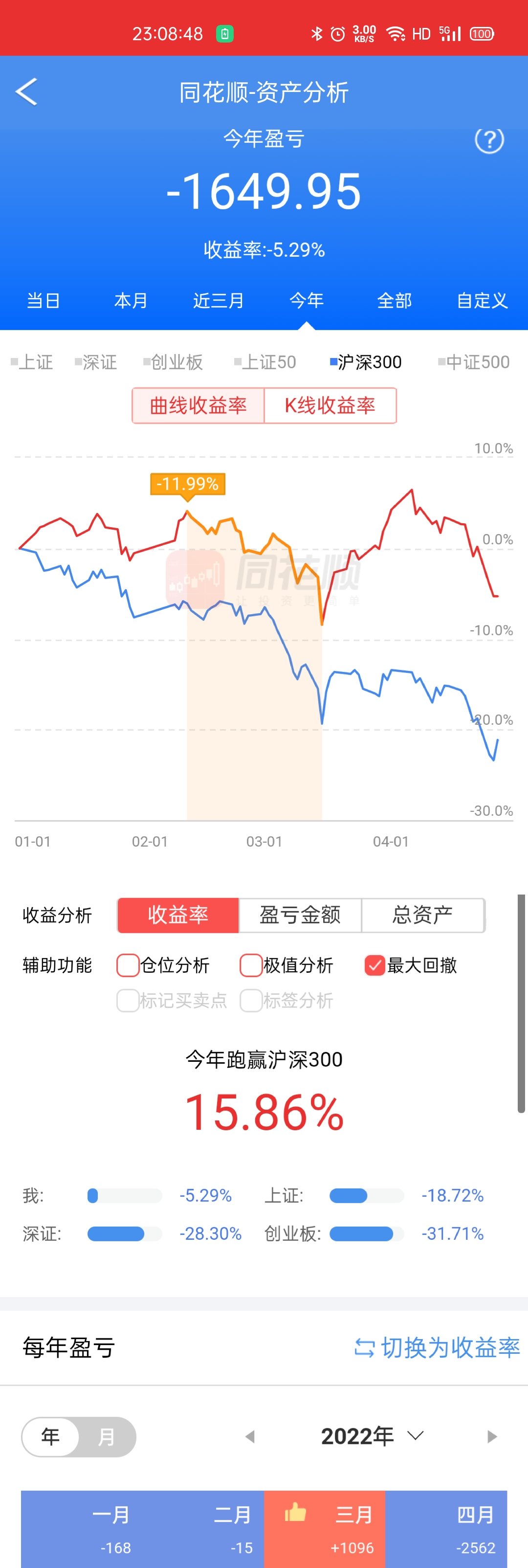Select the 近三月 period tab
The height and width of the screenshot is (1568, 528).
pyautogui.click(x=219, y=301)
